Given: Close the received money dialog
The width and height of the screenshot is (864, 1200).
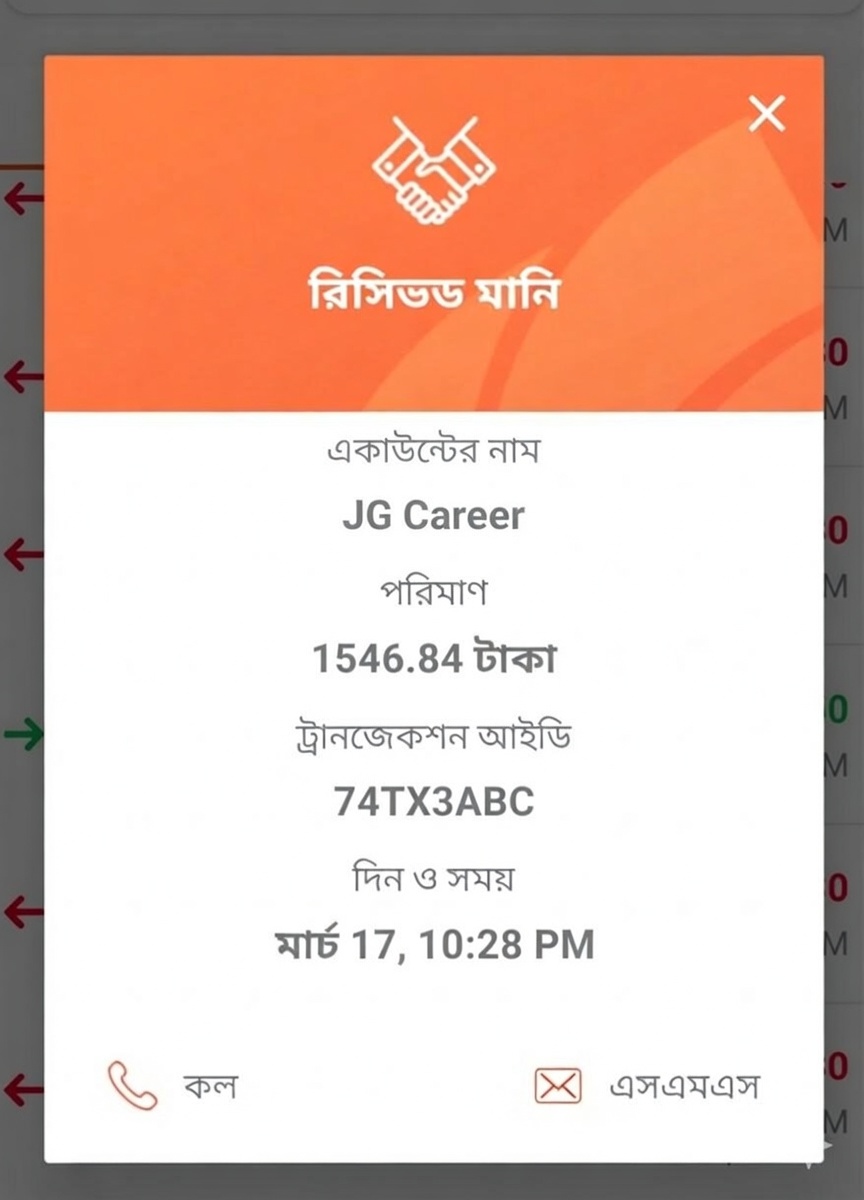Looking at the screenshot, I should tap(767, 116).
